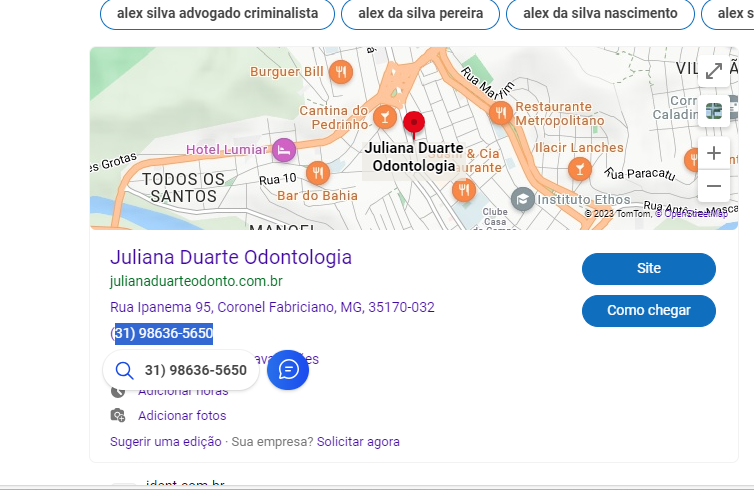Open Sugerir uma edição
The width and height of the screenshot is (754, 490).
pos(164,441)
